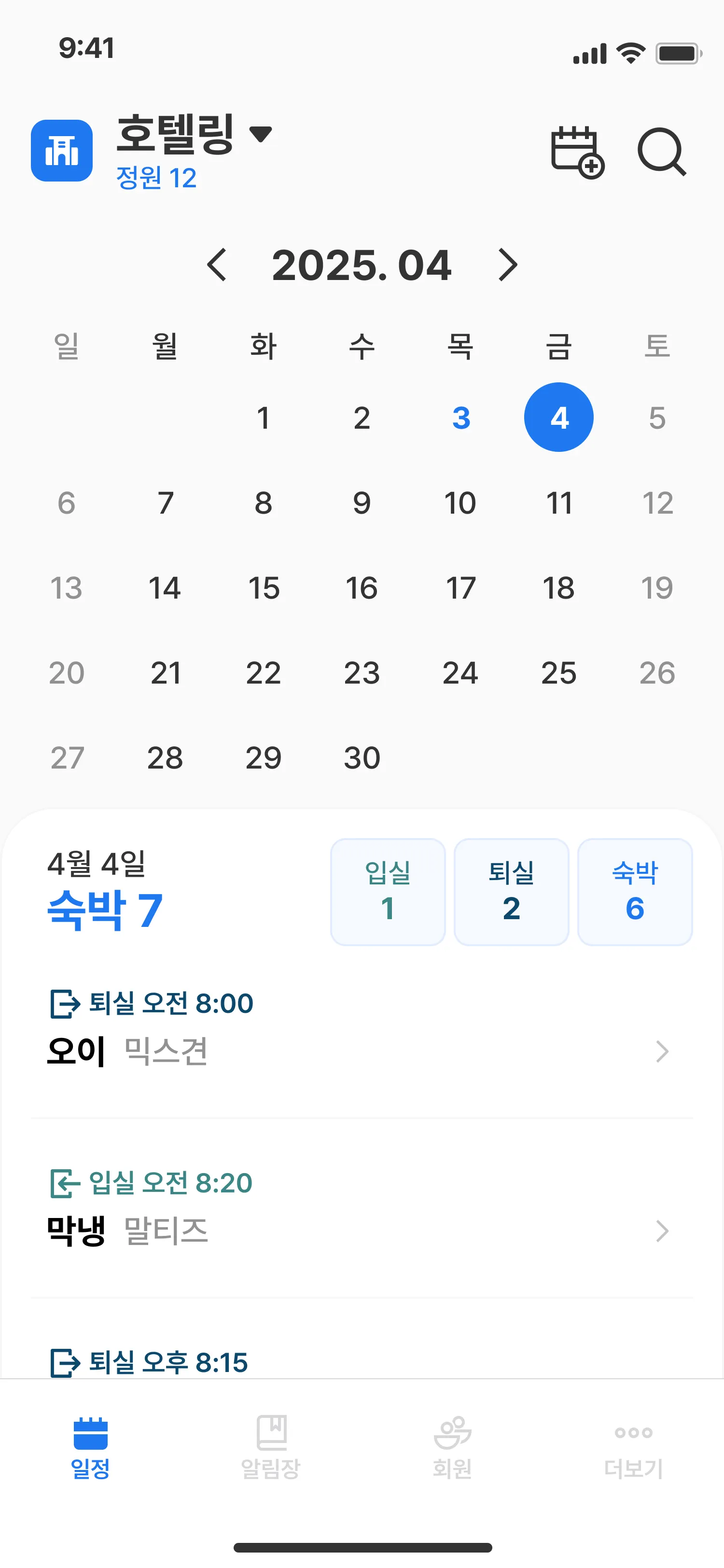Select April 3 on the calendar
Screen dimensions: 724x1568
click(460, 418)
